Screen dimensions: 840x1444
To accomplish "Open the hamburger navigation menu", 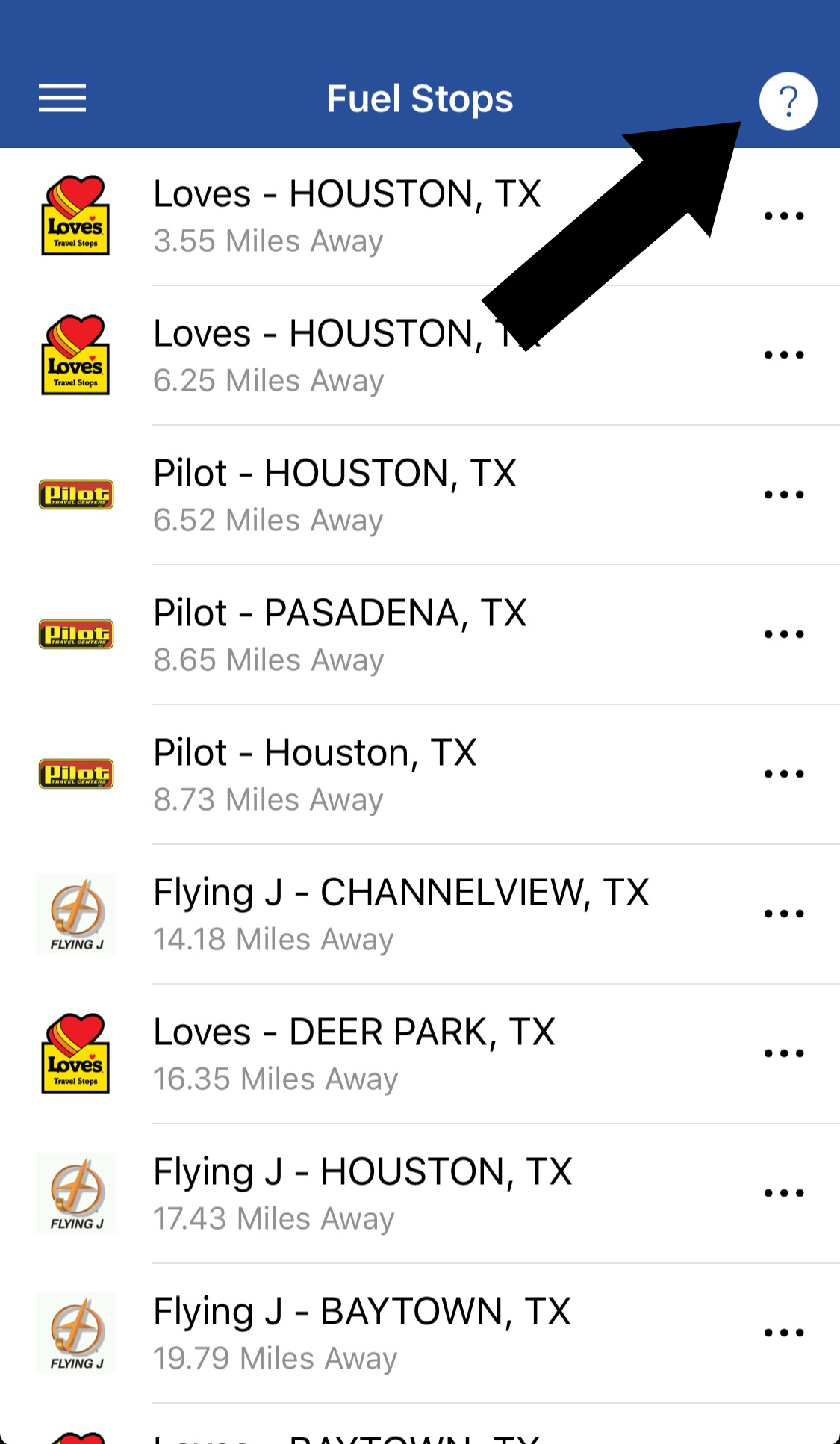I will point(63,99).
